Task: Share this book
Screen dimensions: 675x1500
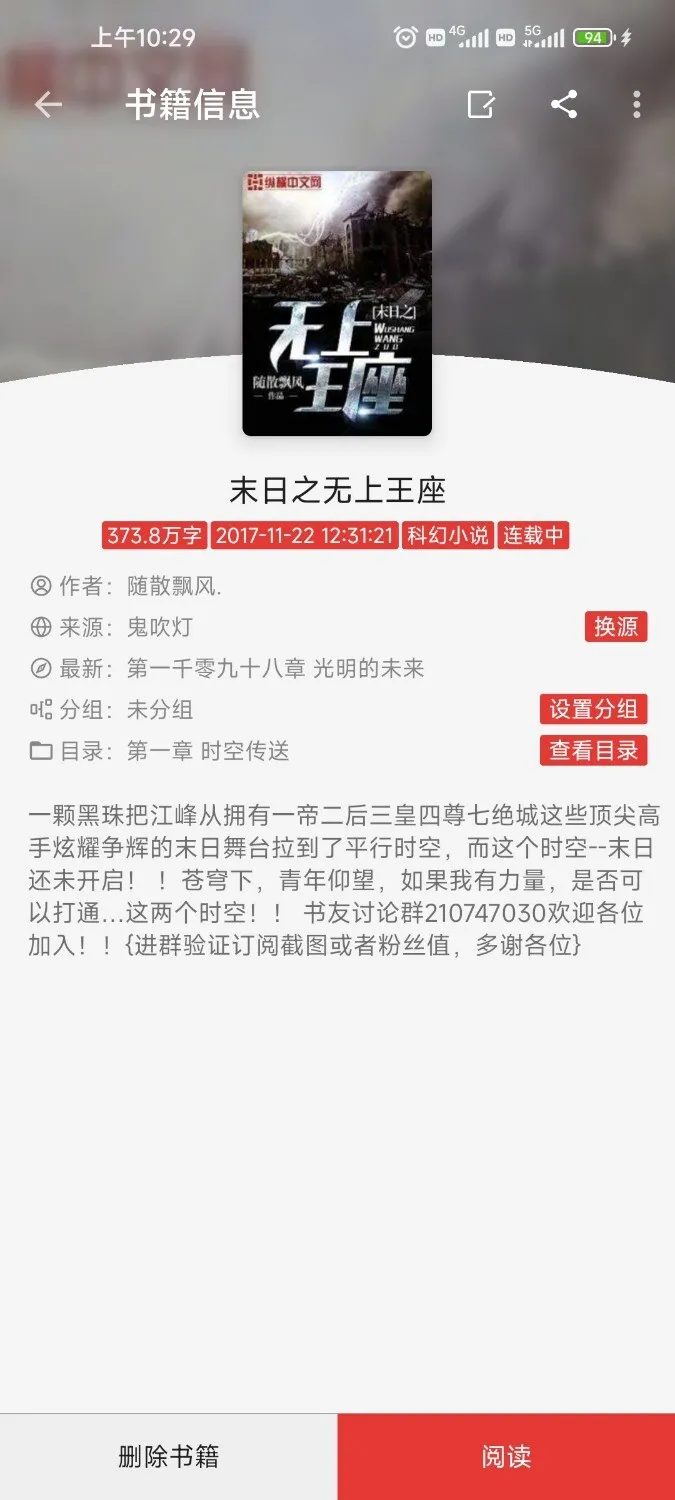Action: pos(564,104)
